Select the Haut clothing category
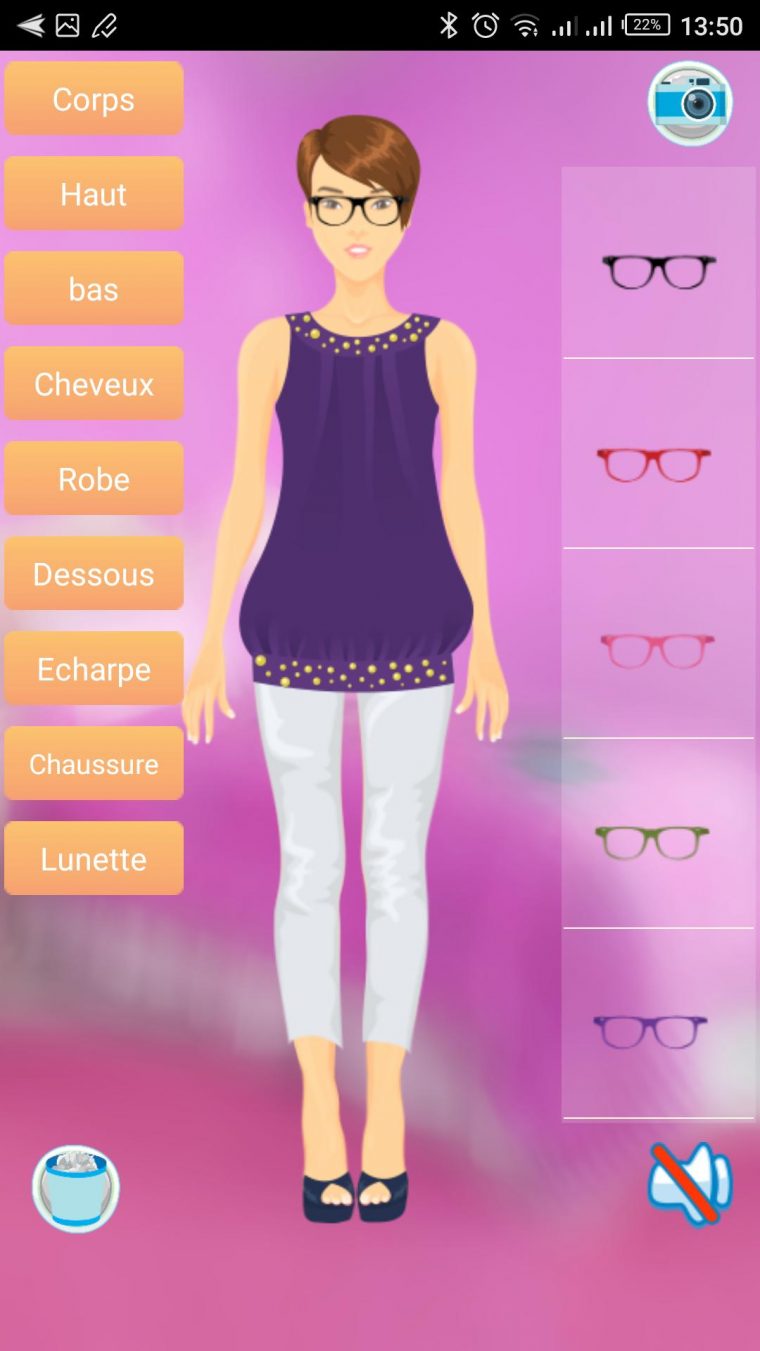760x1351 pixels. tap(94, 194)
